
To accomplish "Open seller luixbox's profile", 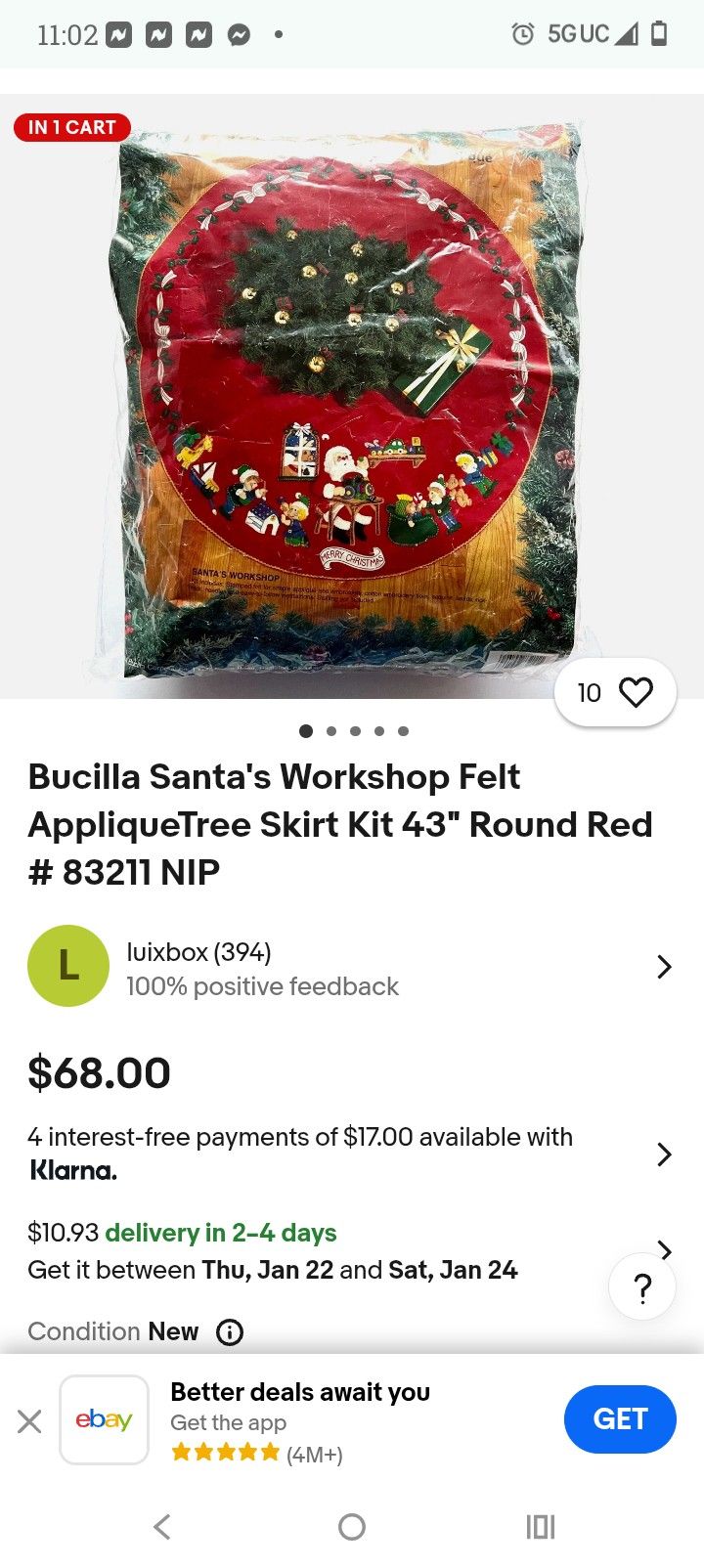I will pos(352,967).
